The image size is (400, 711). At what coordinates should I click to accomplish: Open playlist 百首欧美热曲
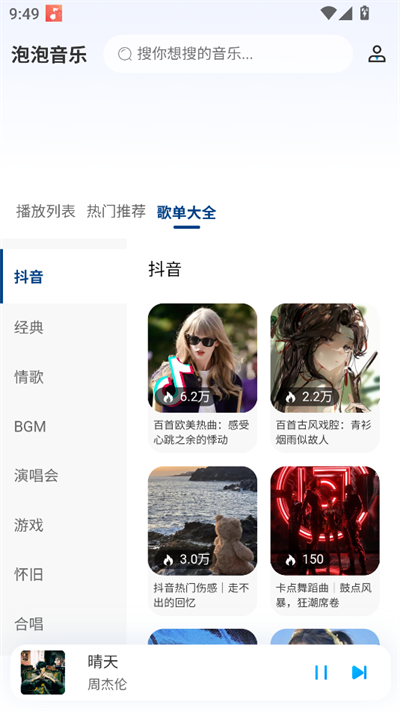(x=202, y=378)
